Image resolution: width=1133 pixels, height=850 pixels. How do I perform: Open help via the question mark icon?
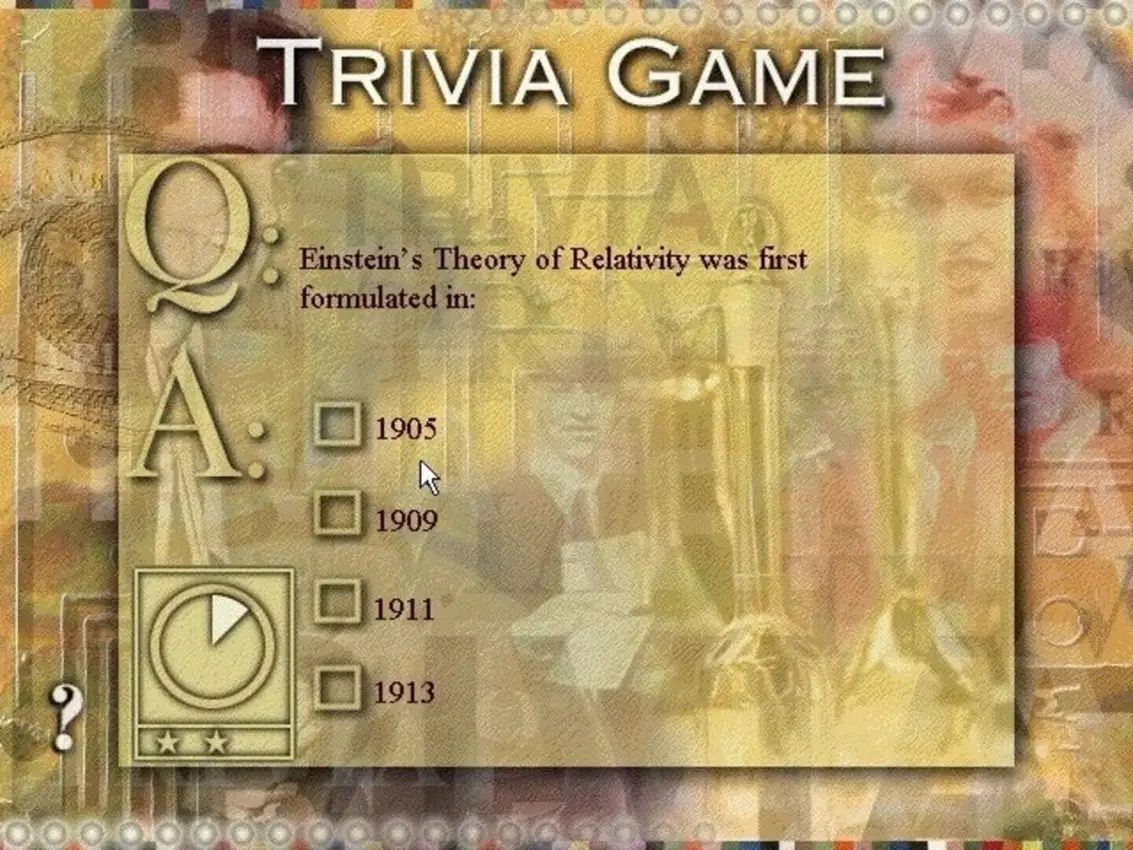coord(65,717)
